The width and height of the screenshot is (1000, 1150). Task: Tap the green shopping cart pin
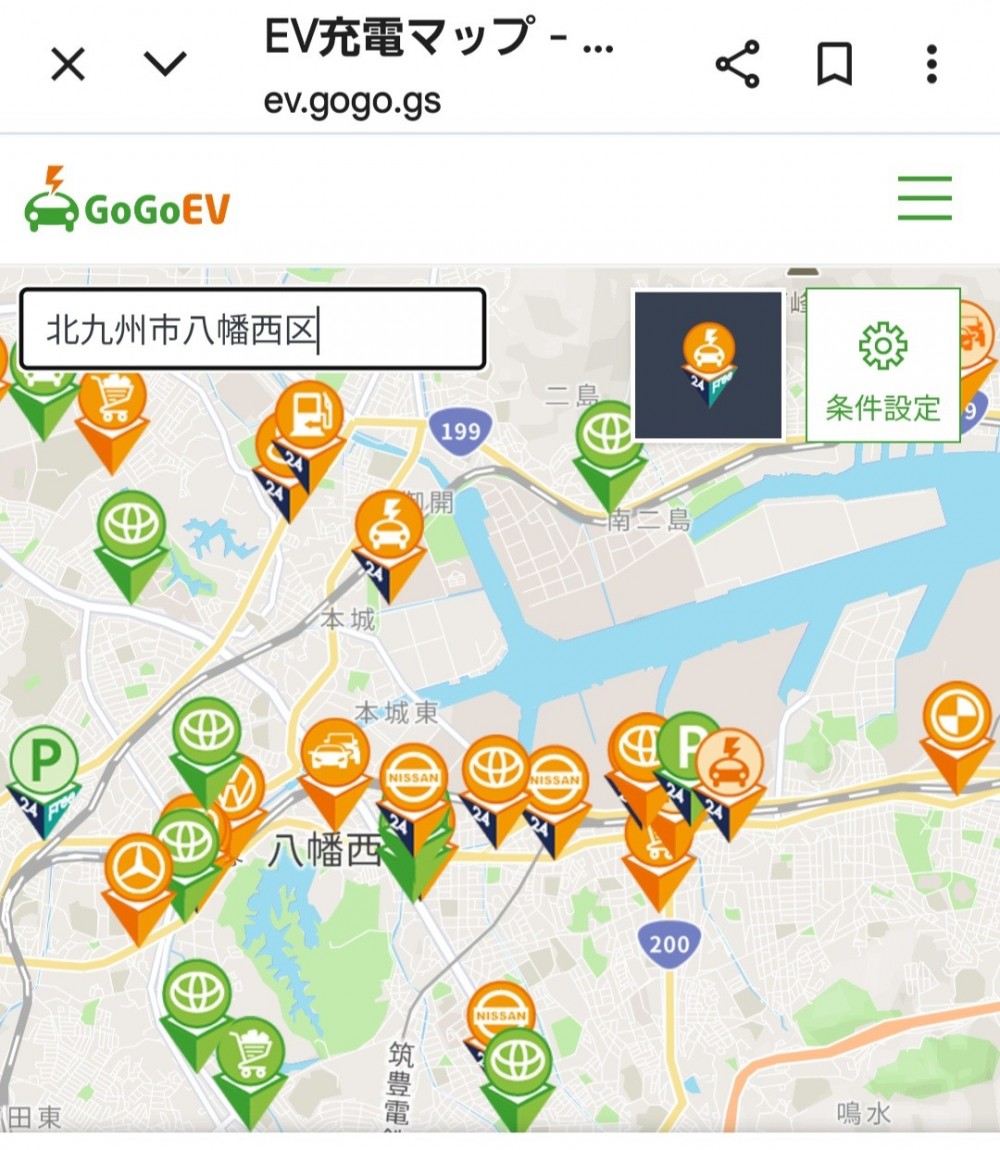pyautogui.click(x=250, y=1052)
